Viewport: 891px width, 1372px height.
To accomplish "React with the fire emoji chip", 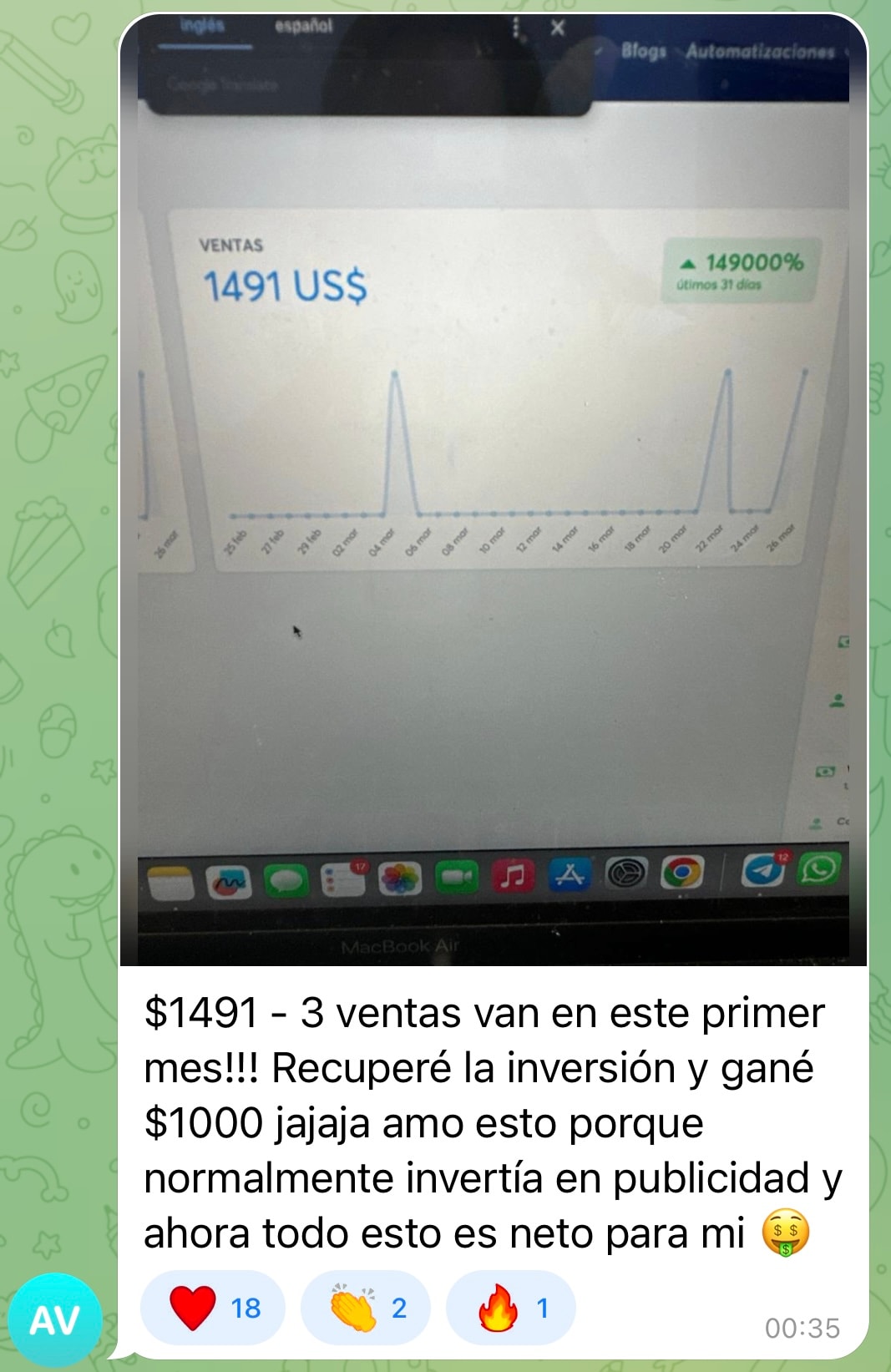I will (x=511, y=1308).
